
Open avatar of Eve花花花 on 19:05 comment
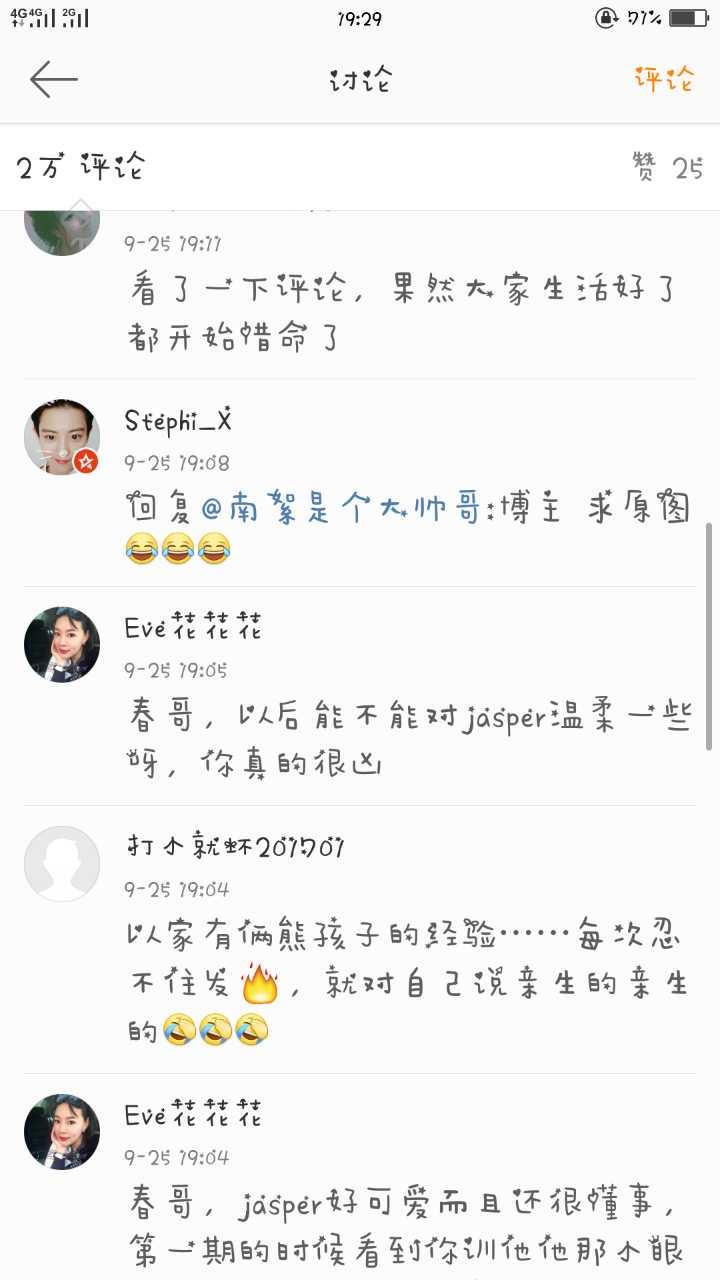62,644
